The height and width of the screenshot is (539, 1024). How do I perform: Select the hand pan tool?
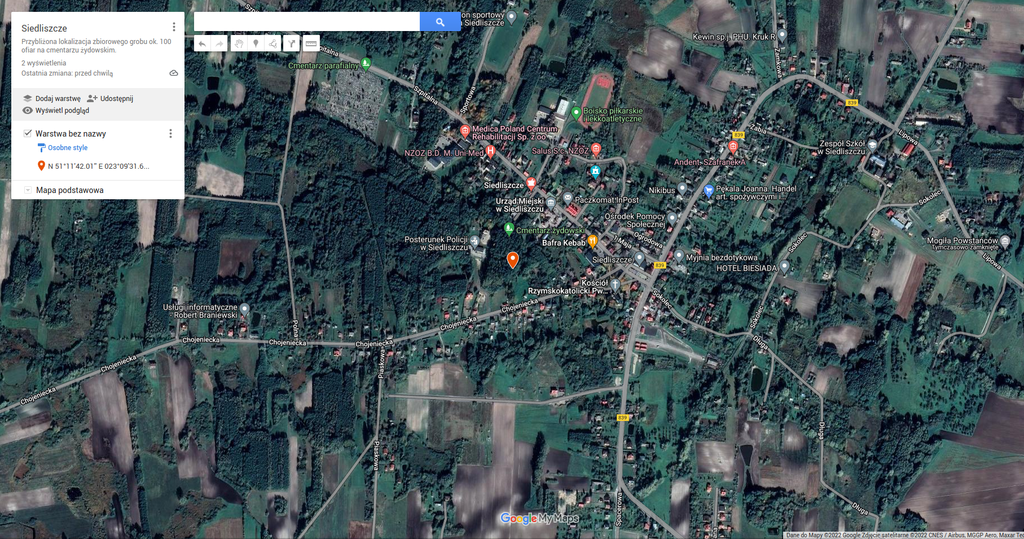click(x=238, y=44)
